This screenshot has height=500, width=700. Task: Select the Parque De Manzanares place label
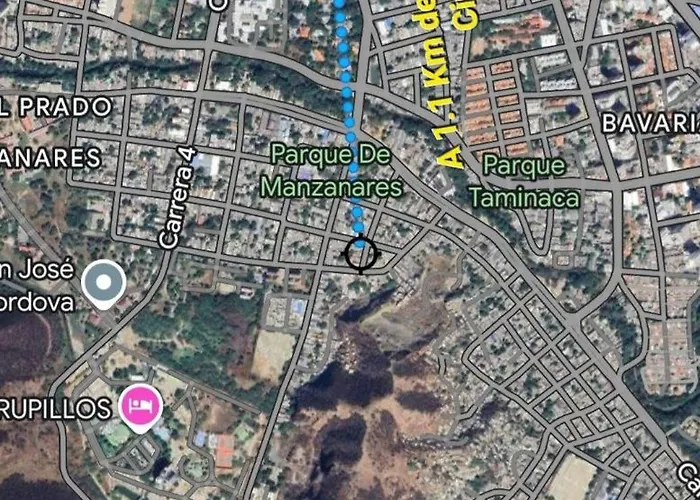coord(331,171)
